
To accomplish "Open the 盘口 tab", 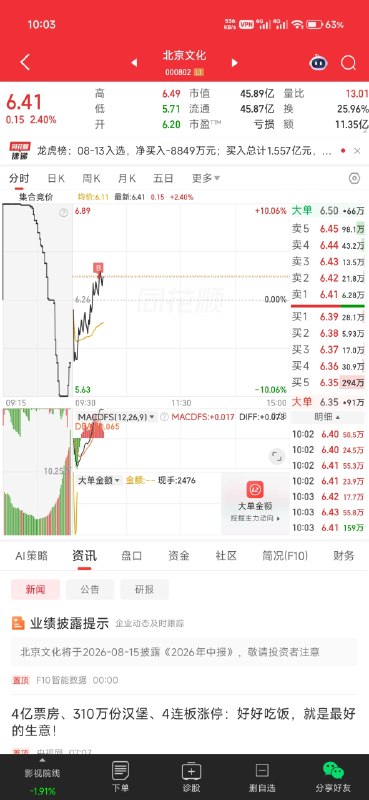I will point(131,556).
